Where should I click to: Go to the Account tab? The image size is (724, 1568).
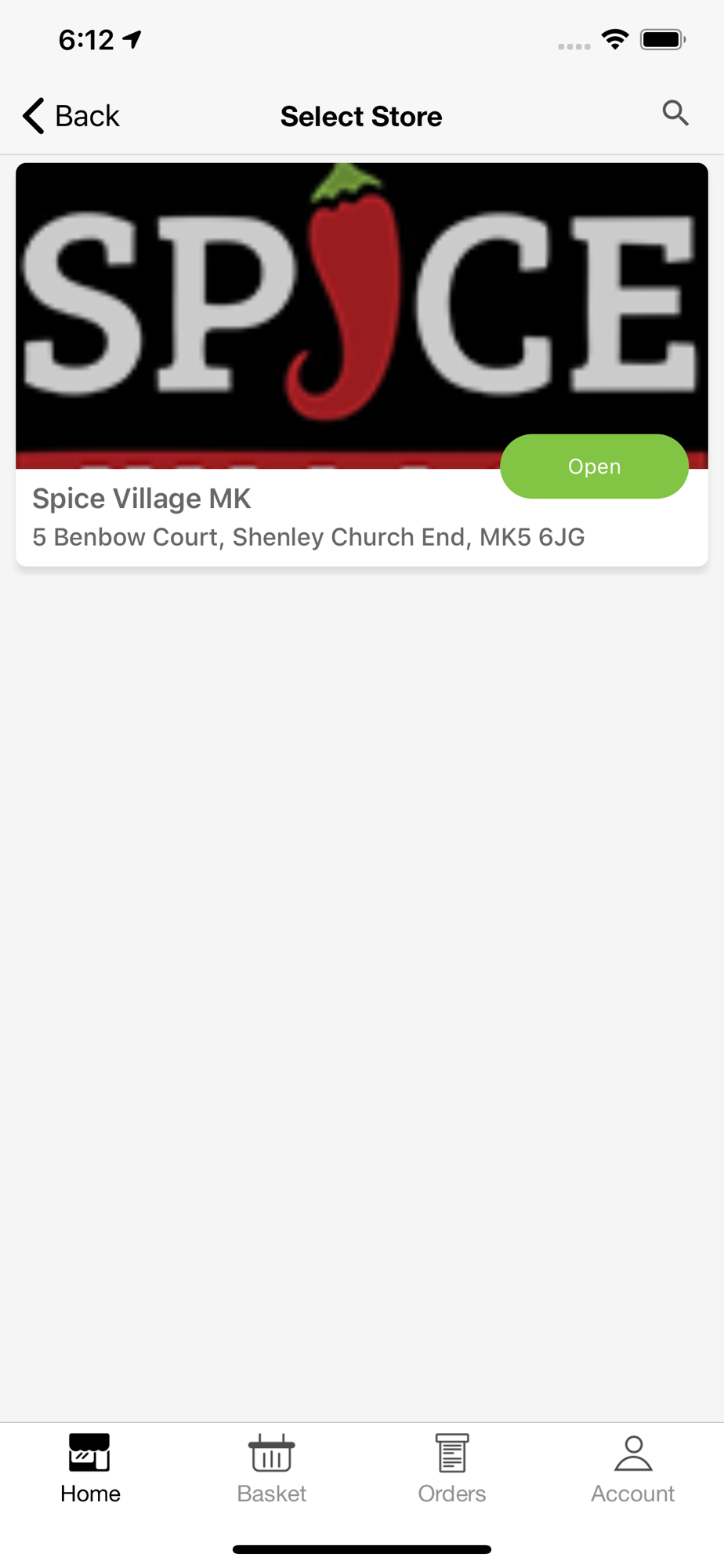click(633, 1469)
